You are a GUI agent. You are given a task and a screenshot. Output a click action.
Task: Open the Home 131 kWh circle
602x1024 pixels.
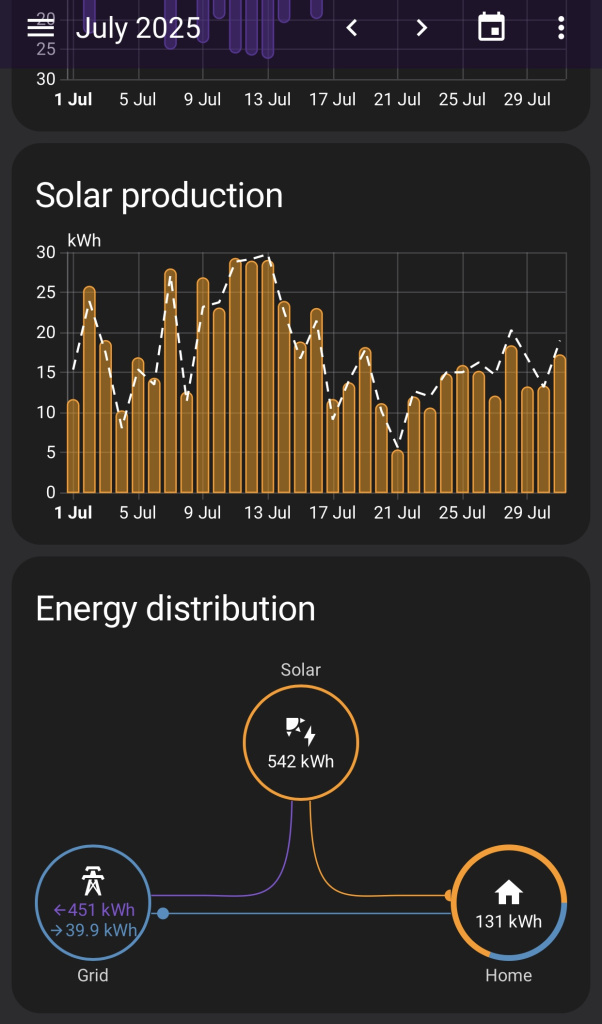point(509,903)
